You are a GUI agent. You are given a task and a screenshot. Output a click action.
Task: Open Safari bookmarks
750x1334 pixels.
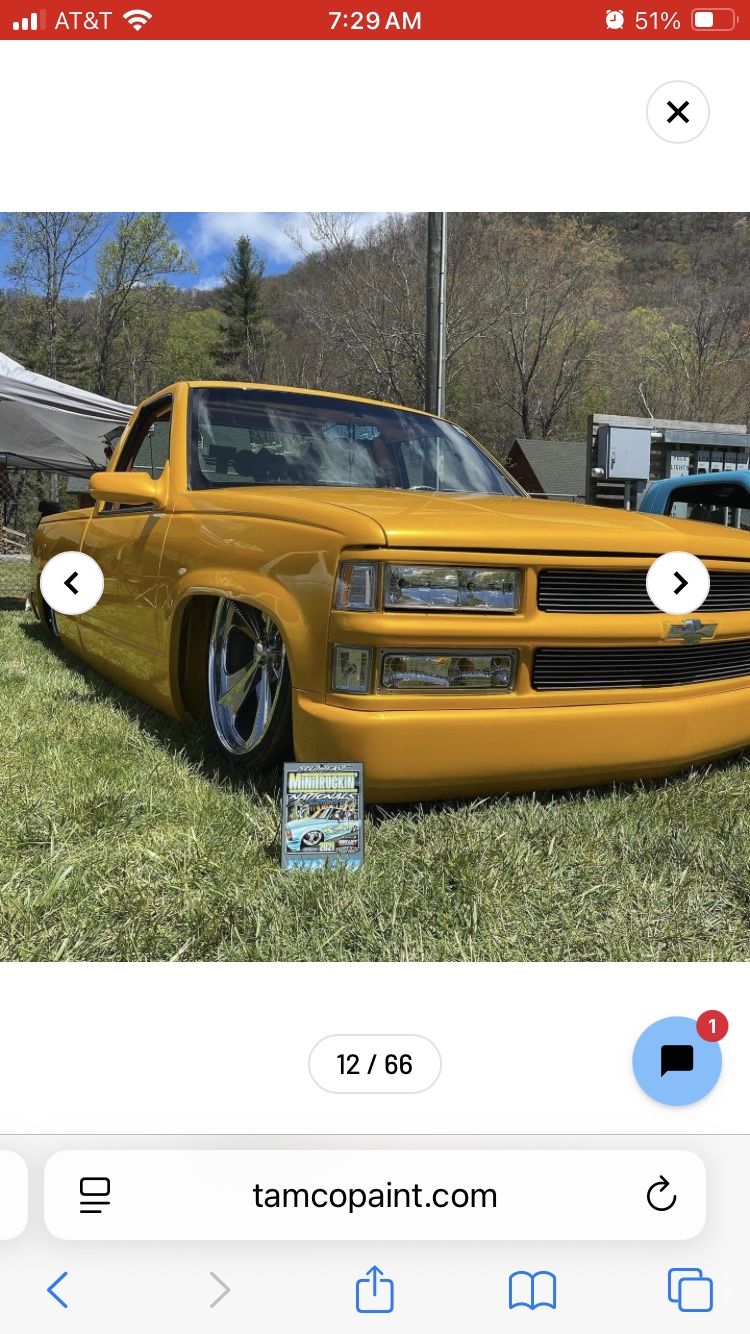pyautogui.click(x=532, y=1290)
